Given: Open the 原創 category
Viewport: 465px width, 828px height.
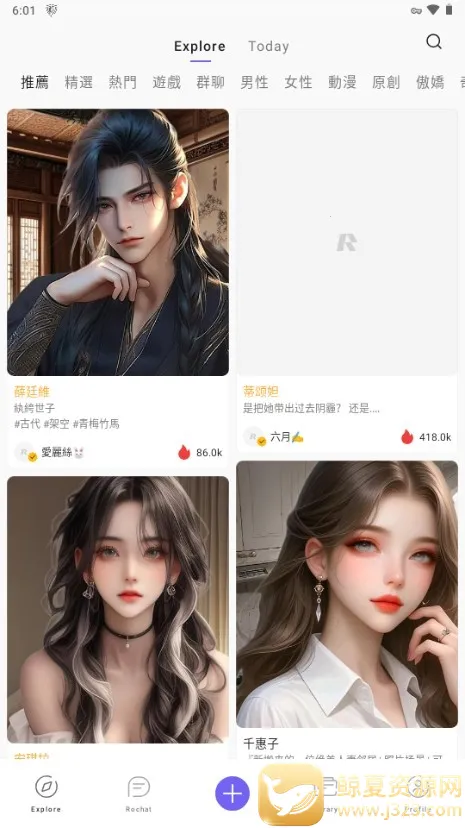Looking at the screenshot, I should click(386, 82).
